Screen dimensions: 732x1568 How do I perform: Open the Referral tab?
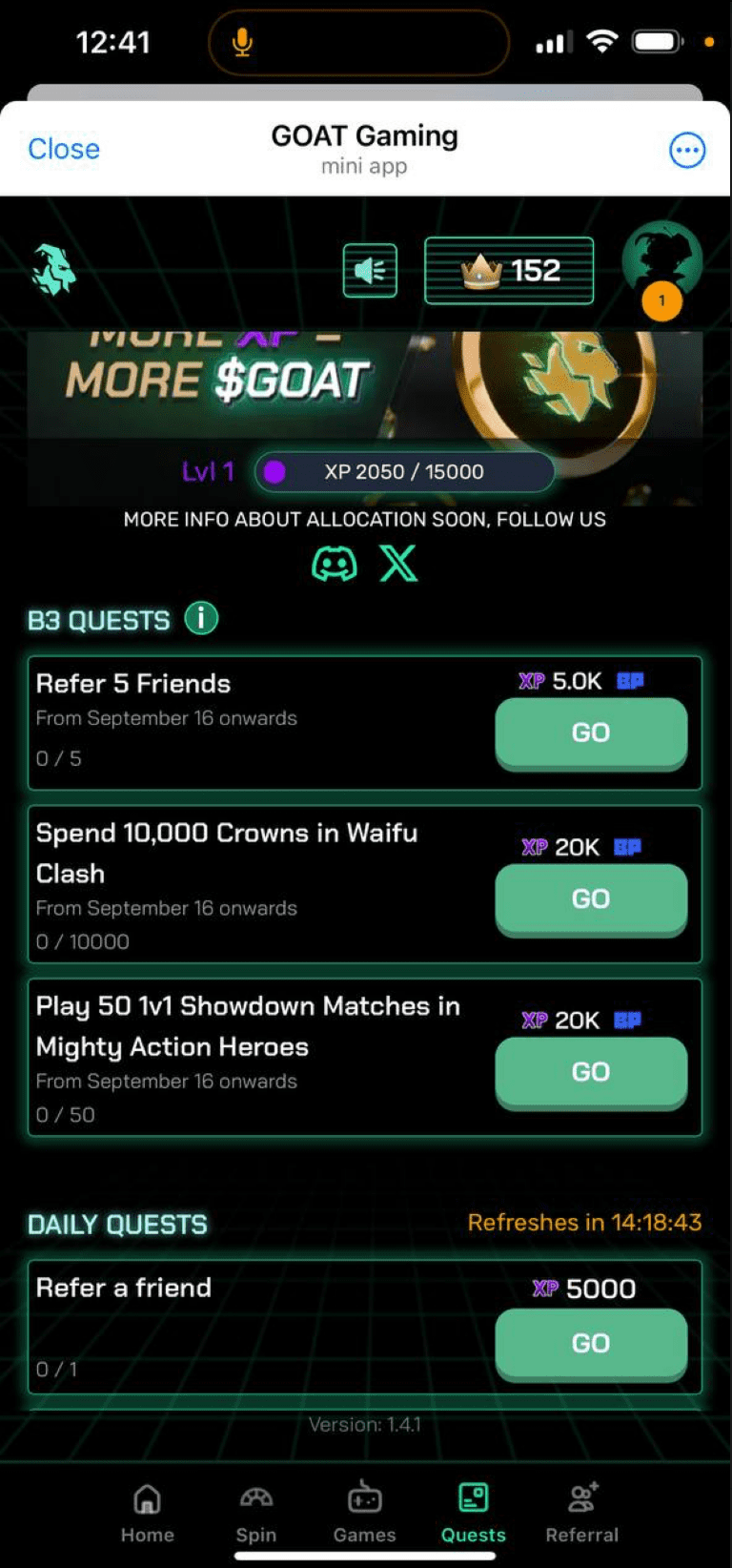click(x=581, y=1512)
